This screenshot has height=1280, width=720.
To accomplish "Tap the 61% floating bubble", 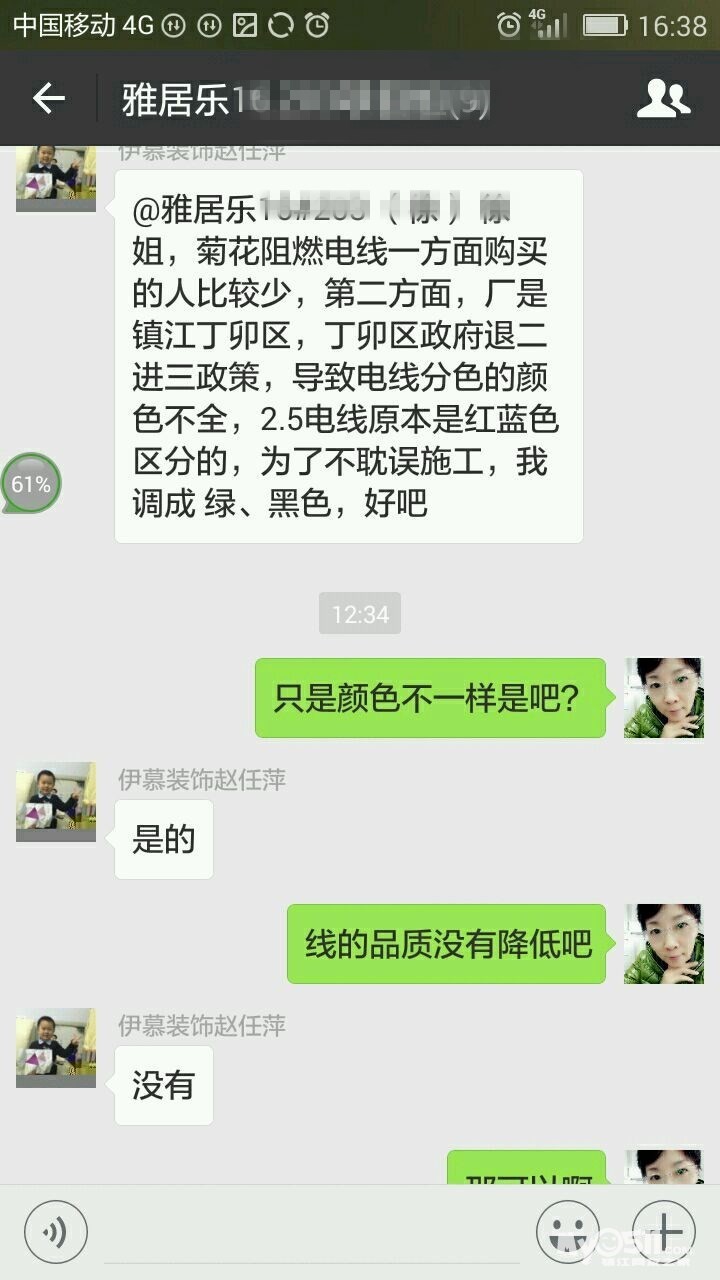I will tap(30, 484).
